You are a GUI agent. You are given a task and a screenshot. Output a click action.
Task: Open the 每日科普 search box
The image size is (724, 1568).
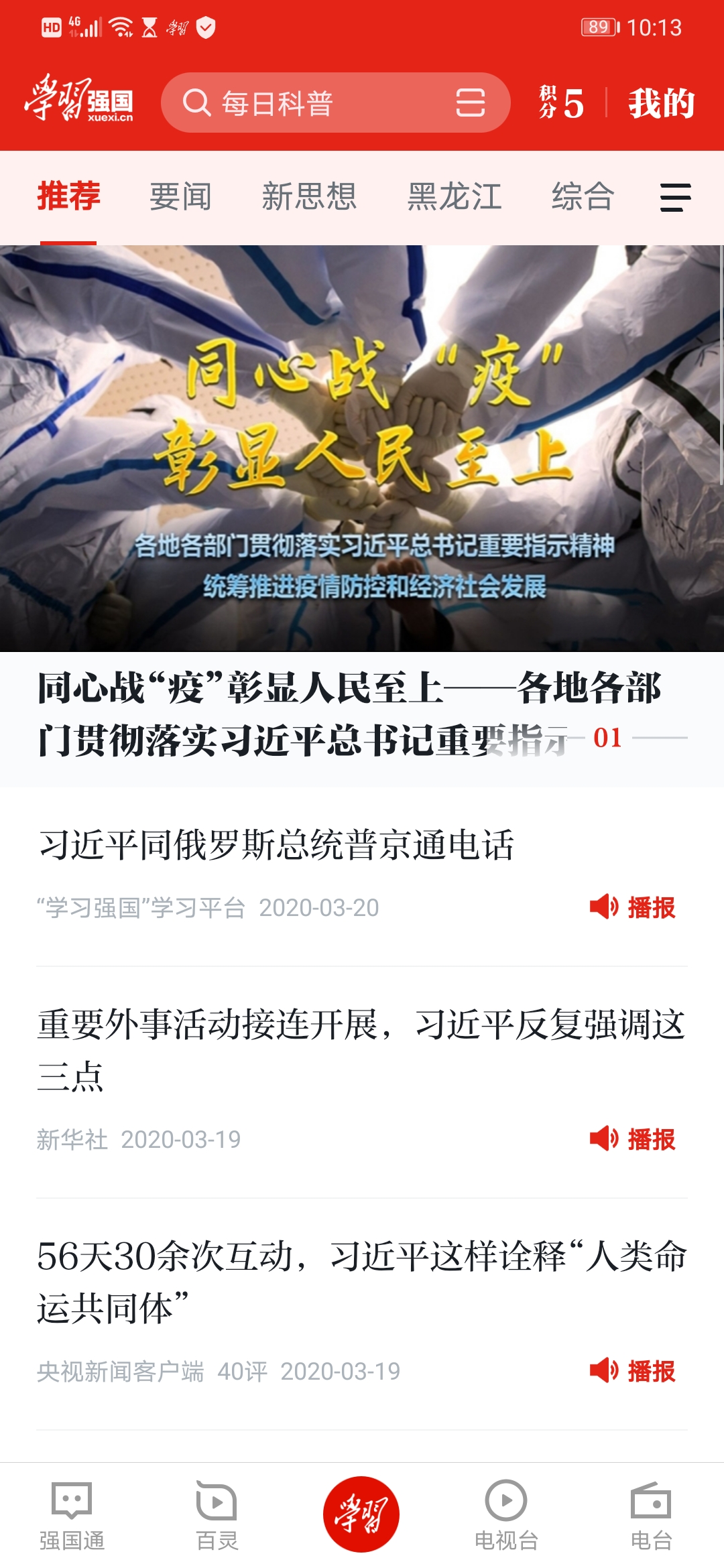pyautogui.click(x=302, y=103)
